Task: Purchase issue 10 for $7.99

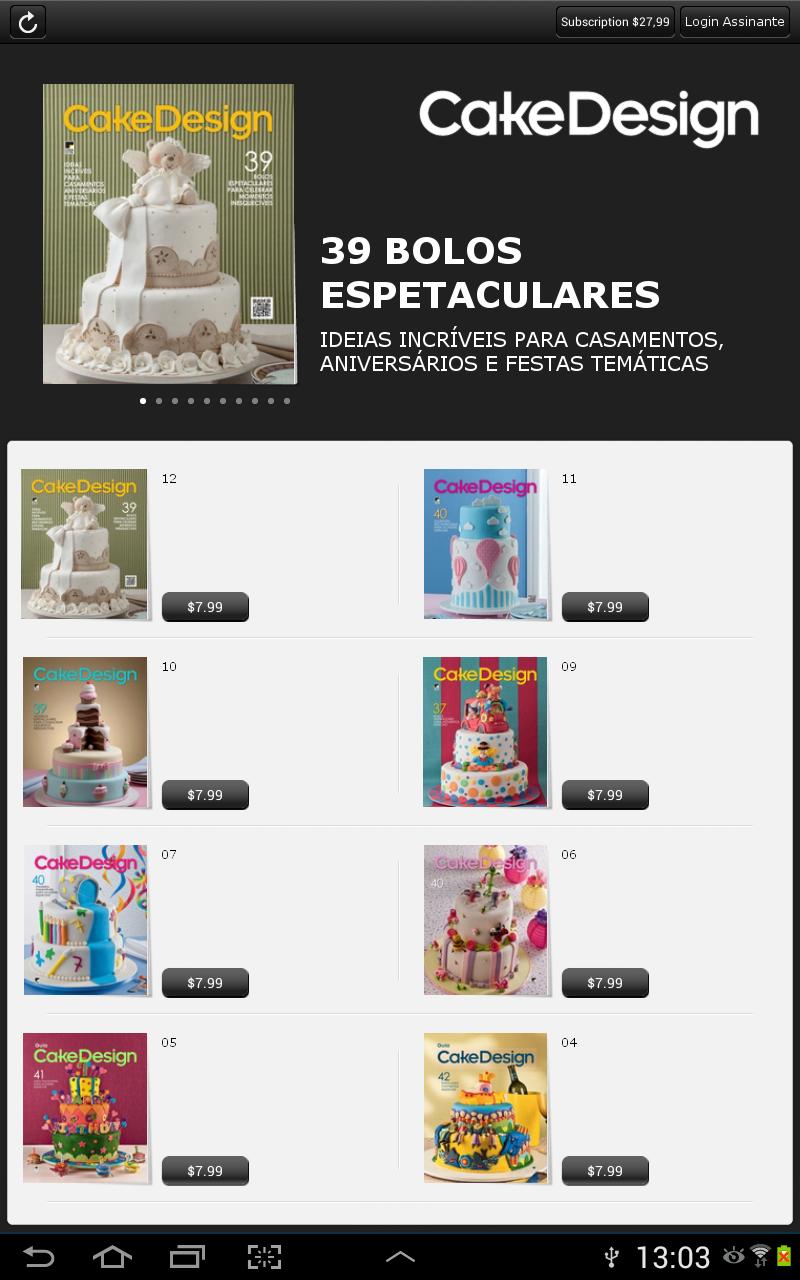Action: pos(205,795)
